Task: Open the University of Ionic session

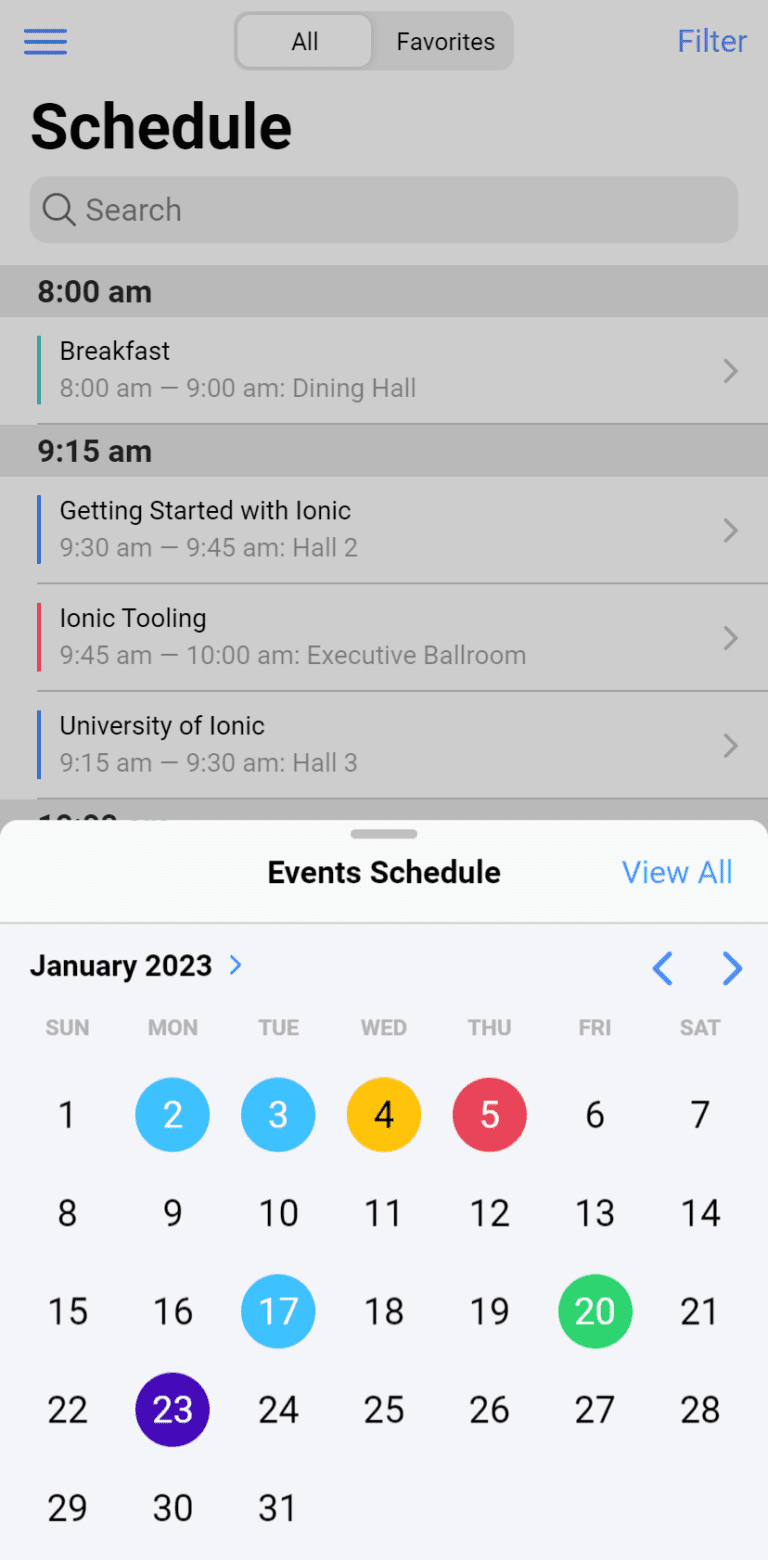Action: 384,745
